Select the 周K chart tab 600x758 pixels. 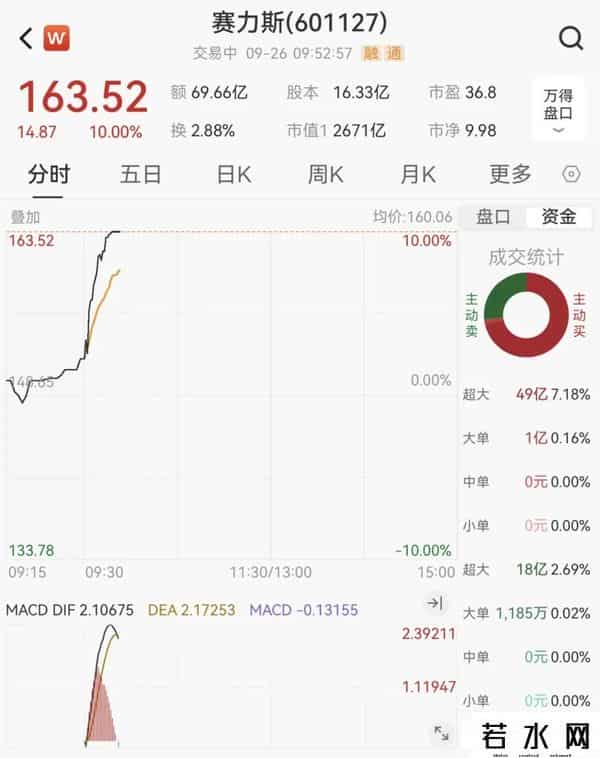pyautogui.click(x=326, y=174)
